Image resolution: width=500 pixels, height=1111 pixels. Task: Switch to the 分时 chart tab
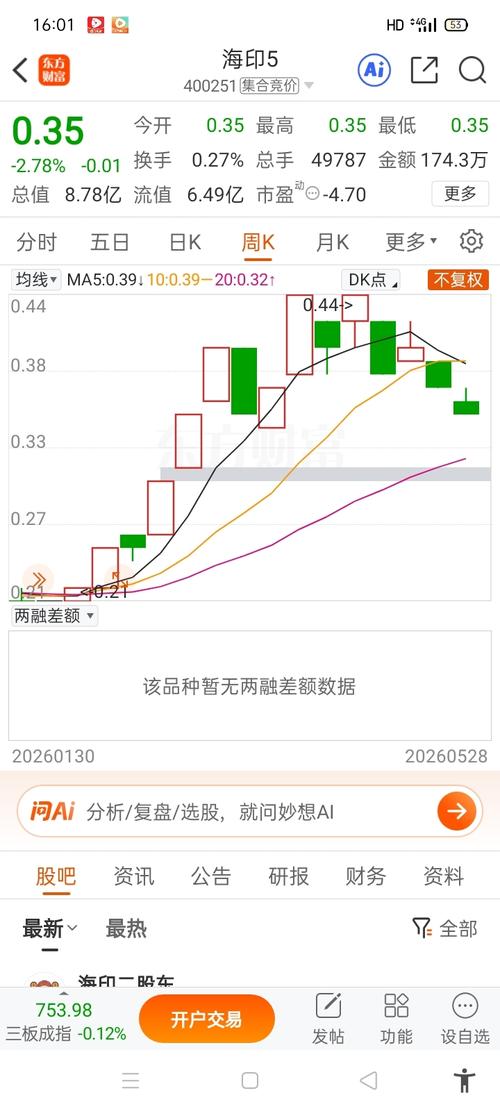[37, 242]
